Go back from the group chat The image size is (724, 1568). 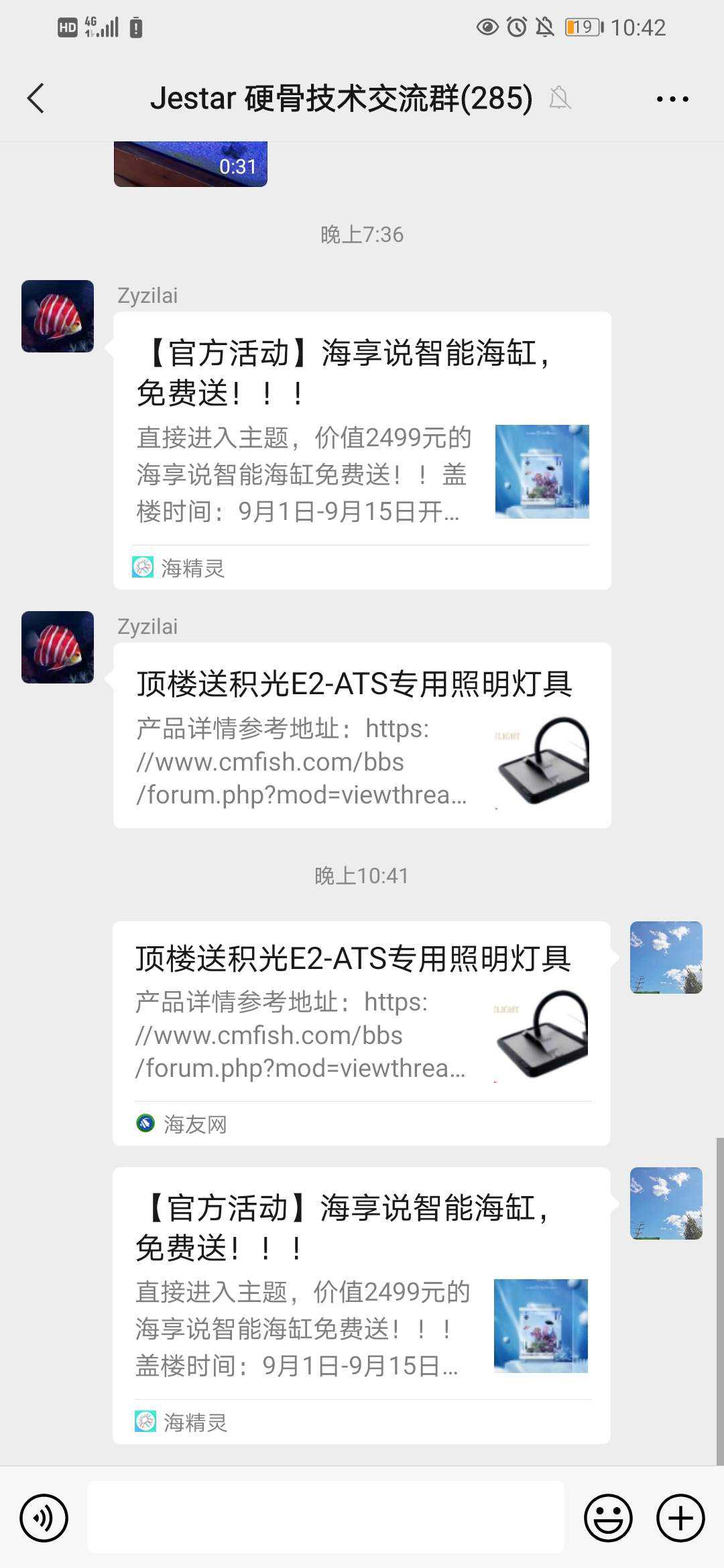[37, 99]
